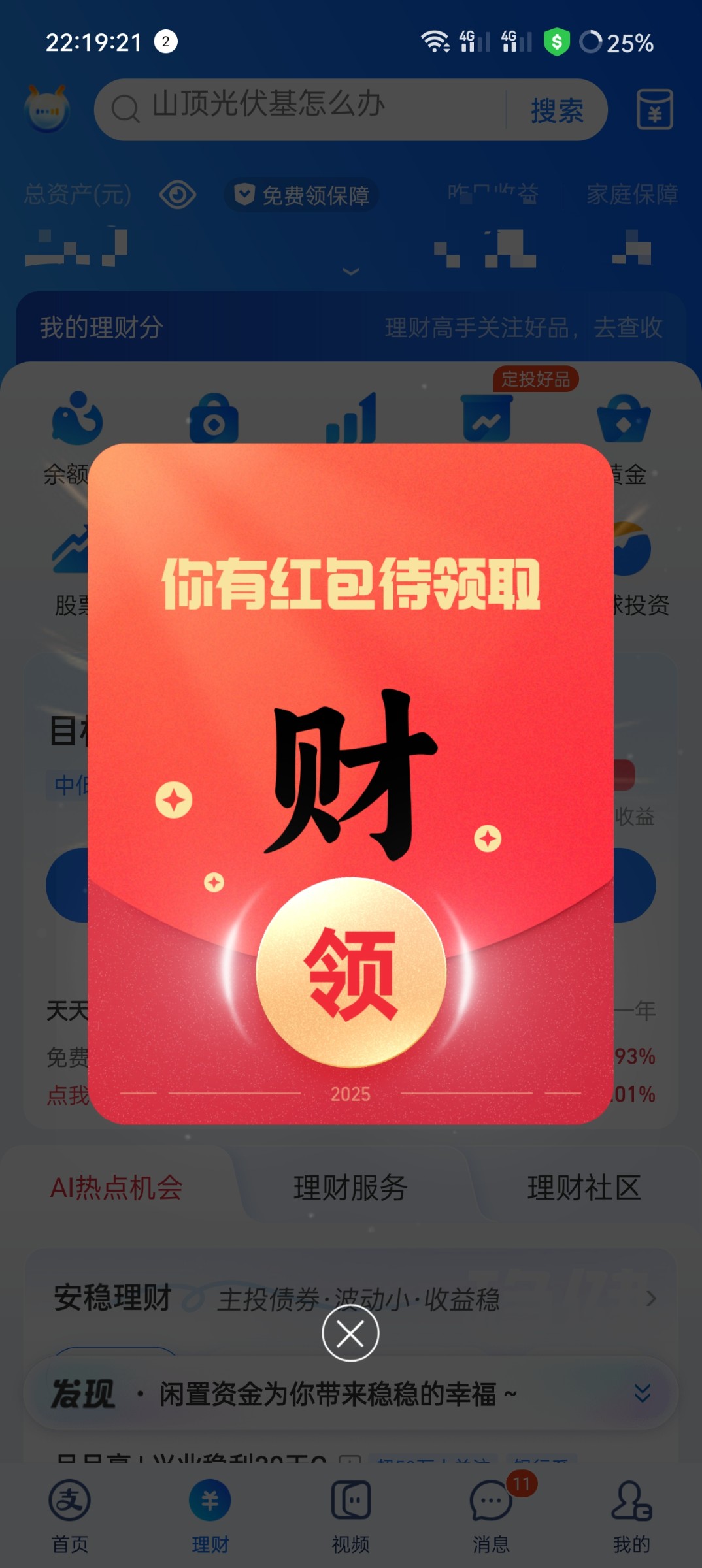Select the 理财社区 tab
The image size is (702, 1568).
click(x=584, y=1187)
